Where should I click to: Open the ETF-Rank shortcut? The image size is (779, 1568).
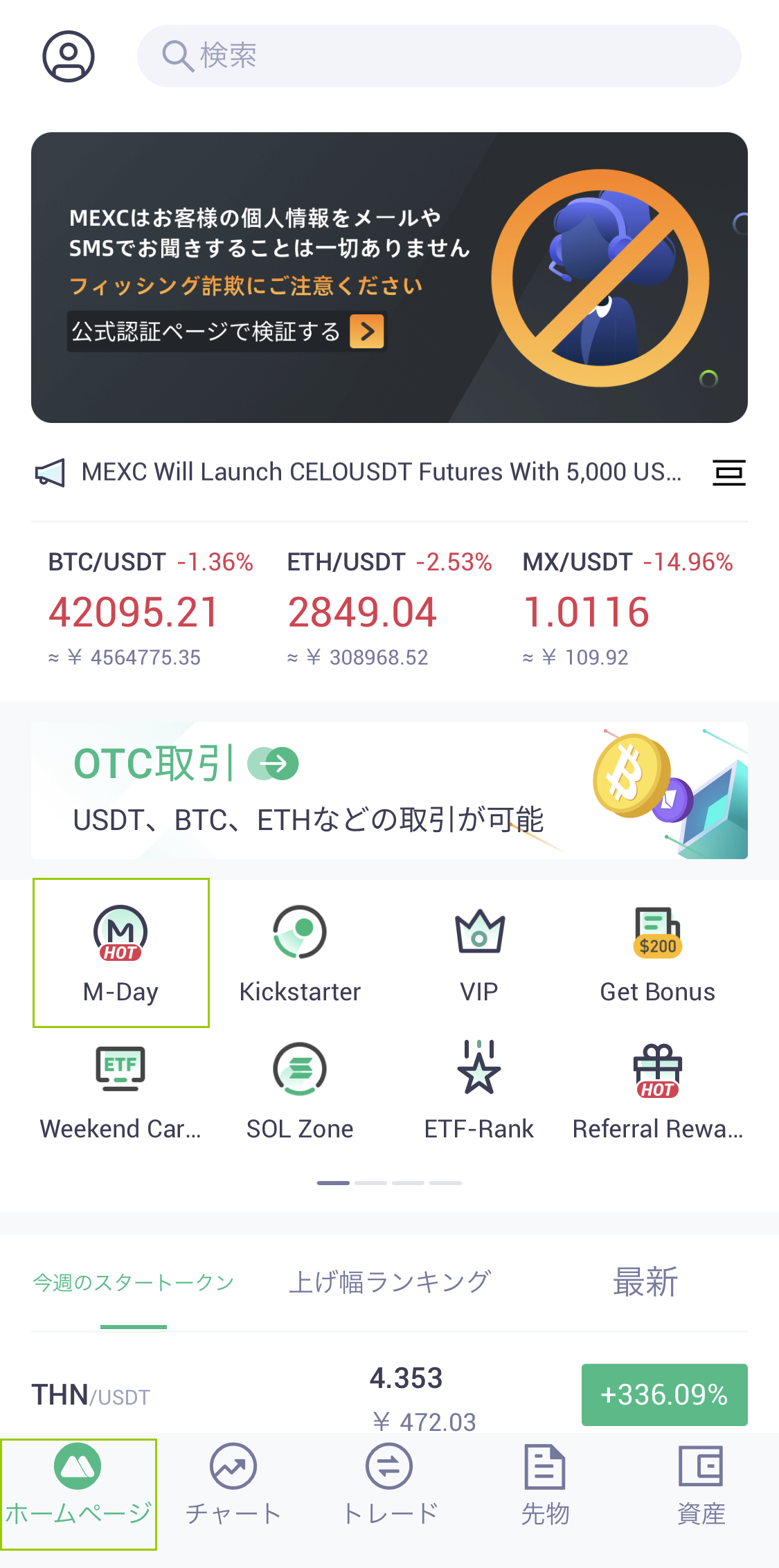point(479,1090)
